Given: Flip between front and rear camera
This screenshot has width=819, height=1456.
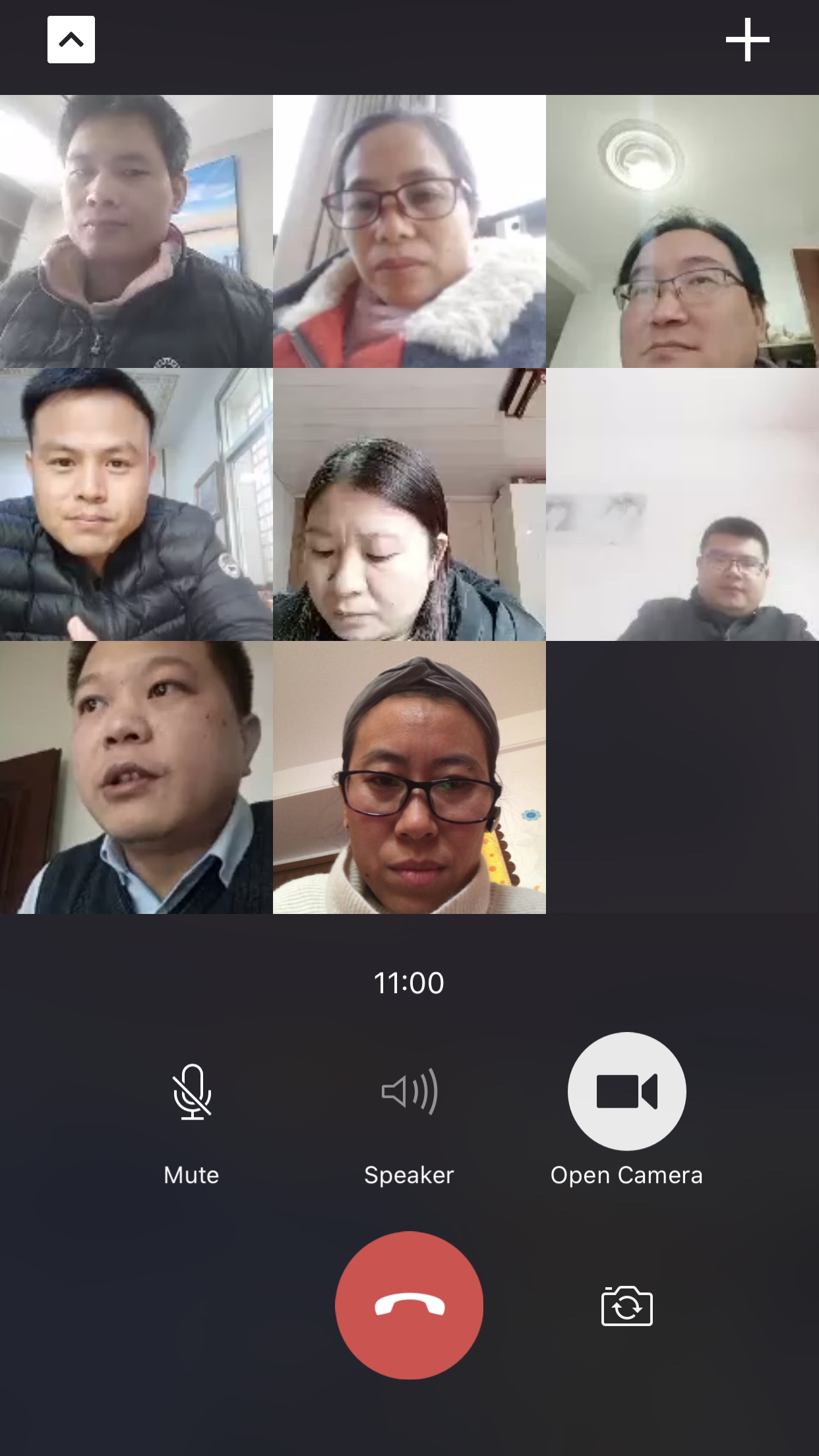Looking at the screenshot, I should coord(626,1306).
